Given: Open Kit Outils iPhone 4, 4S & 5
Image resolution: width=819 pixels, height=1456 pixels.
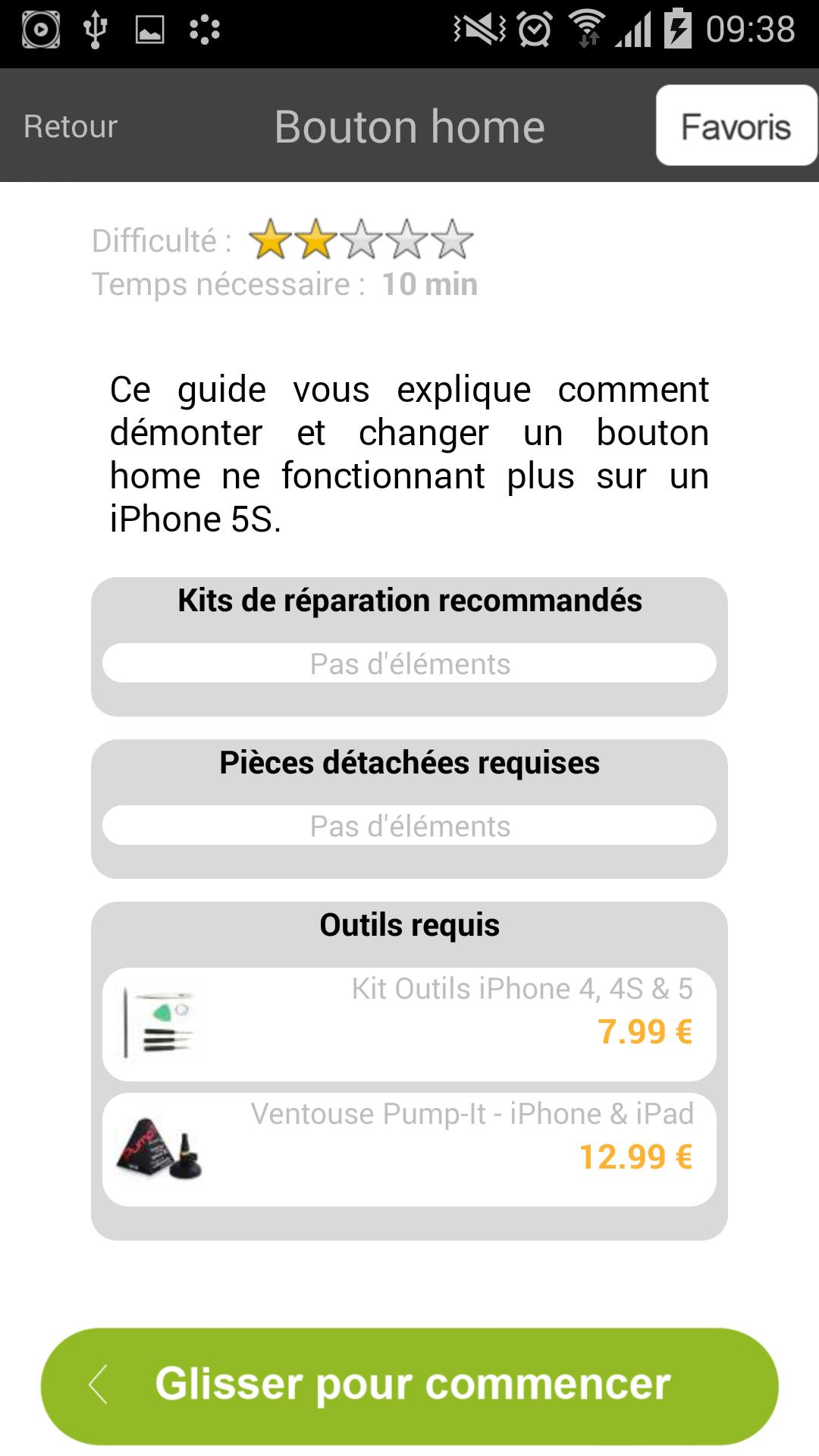Looking at the screenshot, I should (x=409, y=1025).
